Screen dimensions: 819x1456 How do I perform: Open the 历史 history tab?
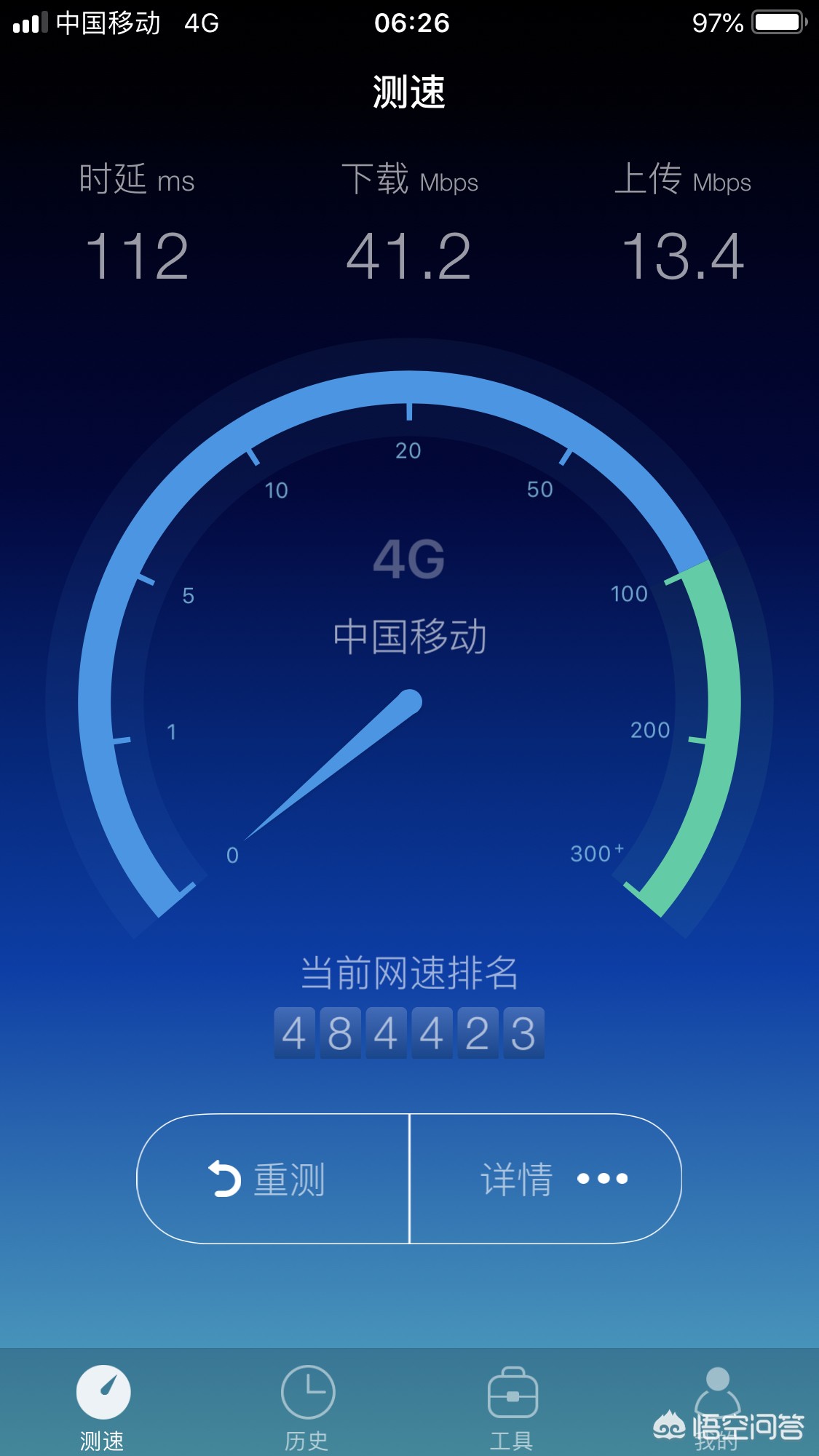(307, 1406)
